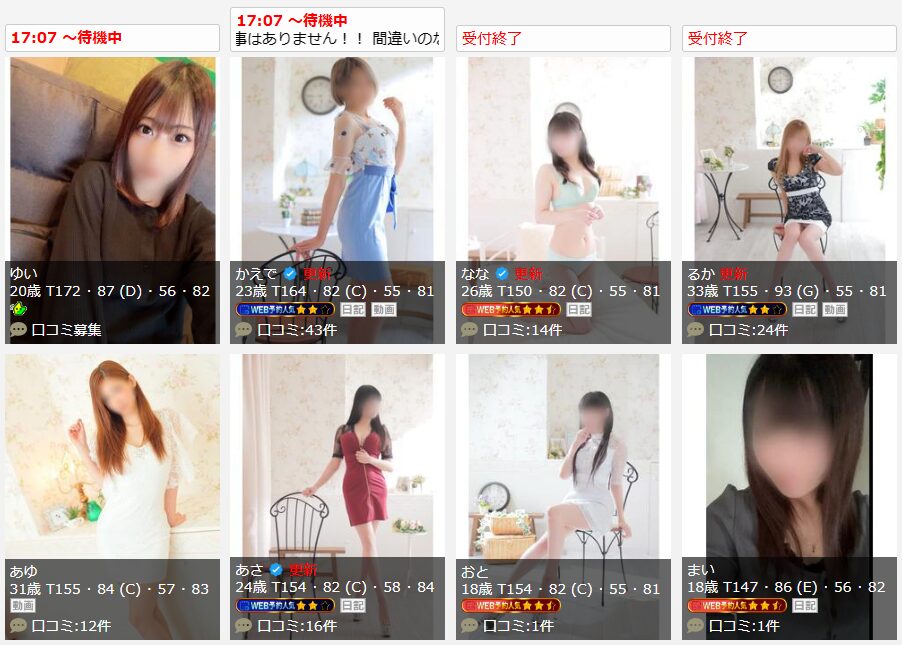Open ゆい's profile card
Image resolution: width=902 pixels, height=645 pixels.
tap(112, 160)
